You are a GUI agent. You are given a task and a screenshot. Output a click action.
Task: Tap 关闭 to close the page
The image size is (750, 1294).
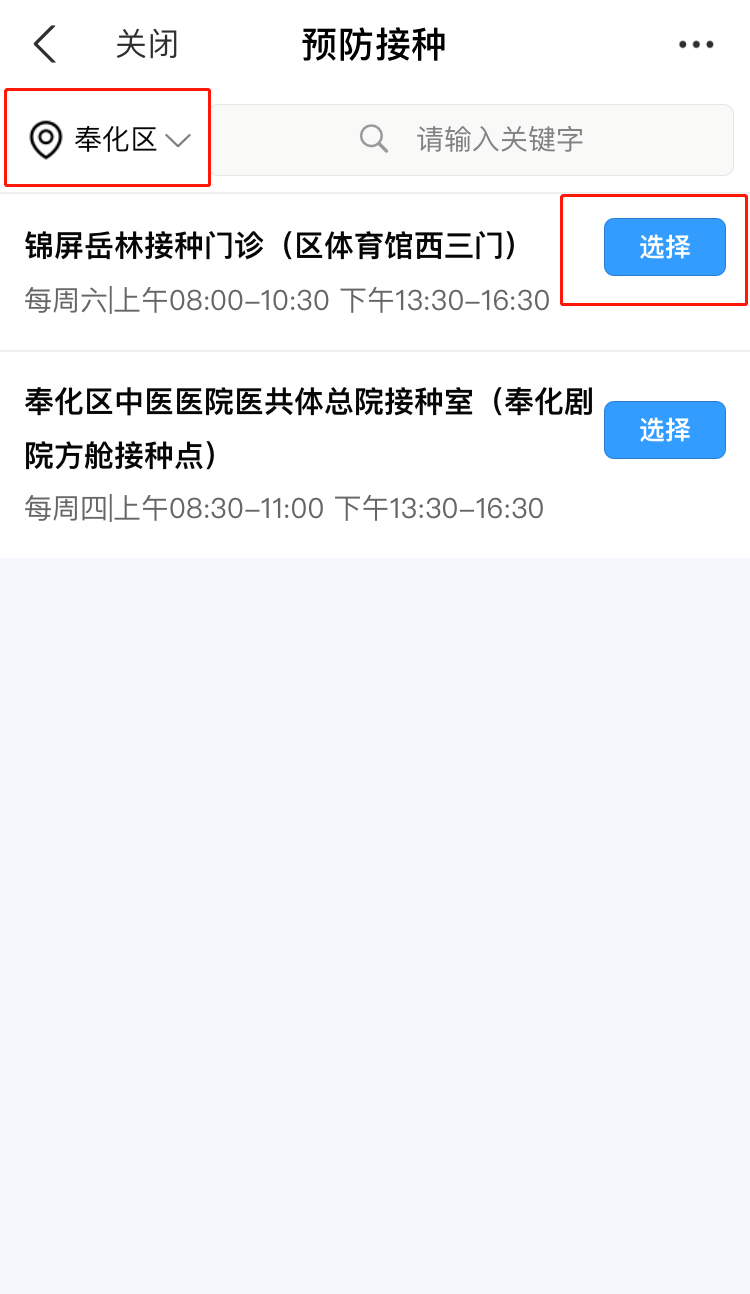[x=147, y=45]
